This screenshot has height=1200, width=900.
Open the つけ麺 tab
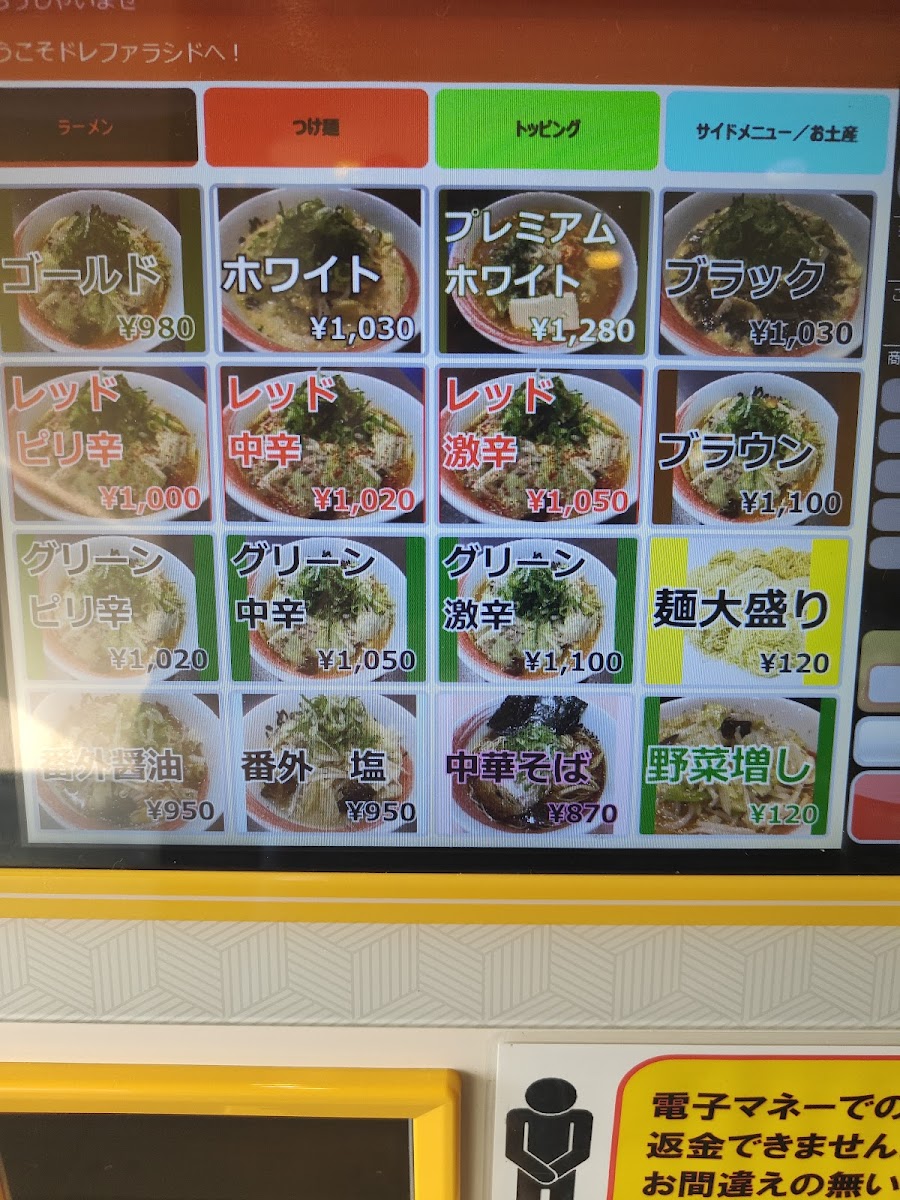click(316, 128)
